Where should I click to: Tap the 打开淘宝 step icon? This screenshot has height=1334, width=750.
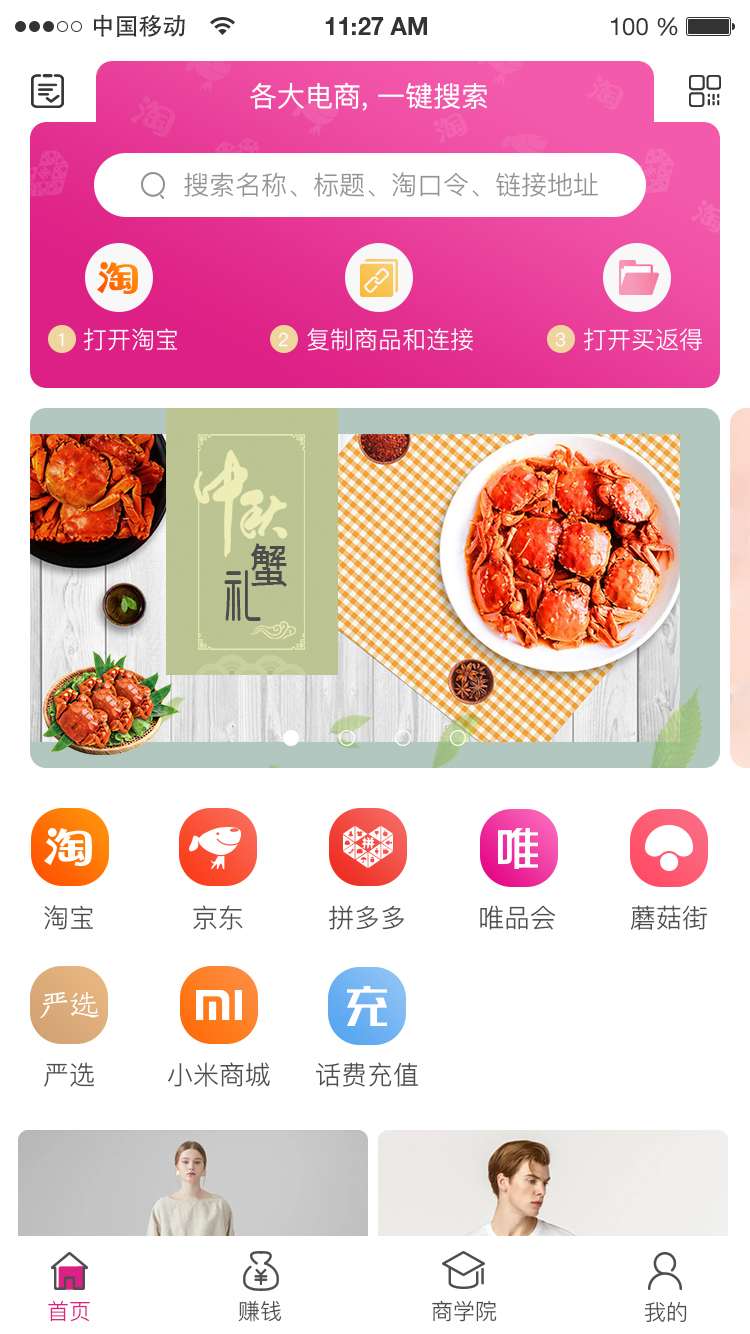(x=118, y=278)
